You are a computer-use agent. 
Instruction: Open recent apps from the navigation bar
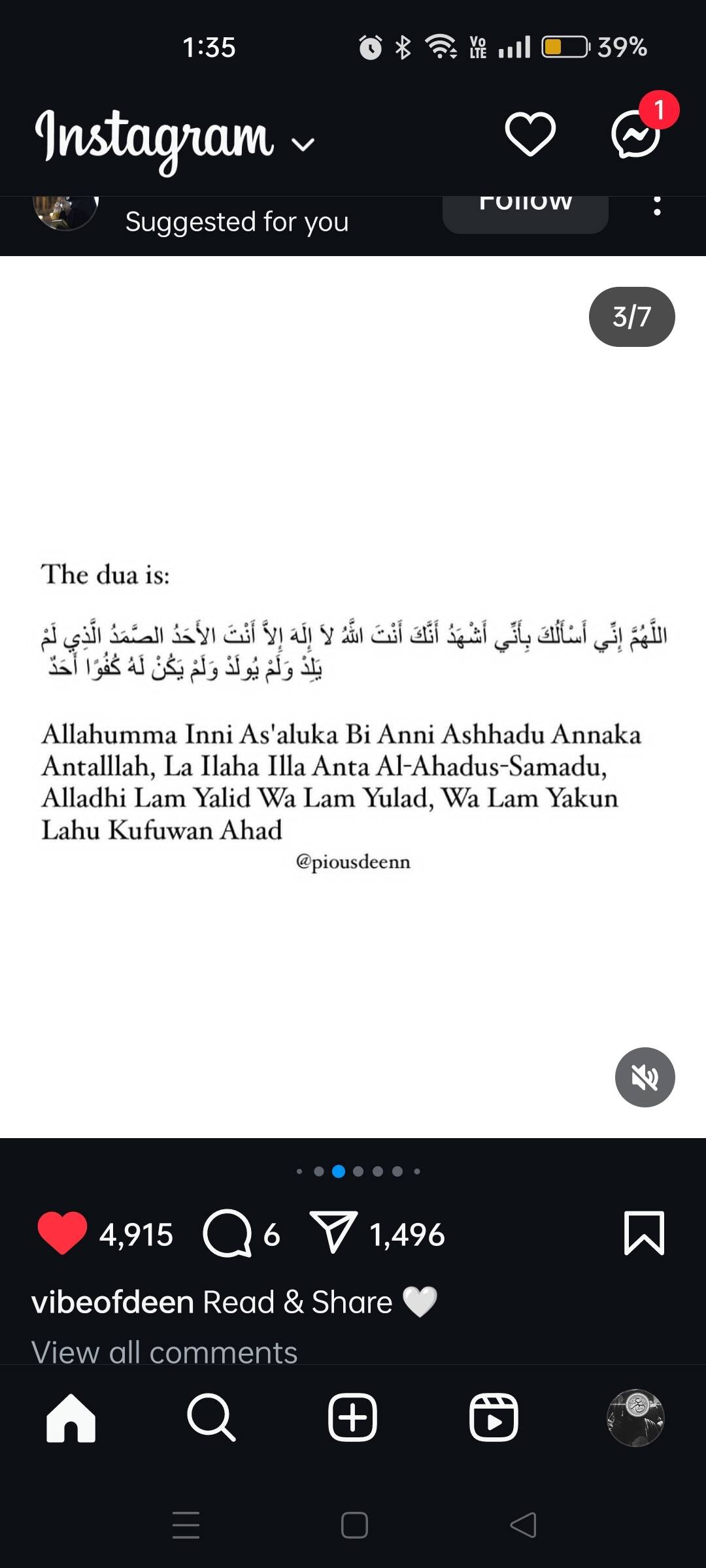[186, 1526]
